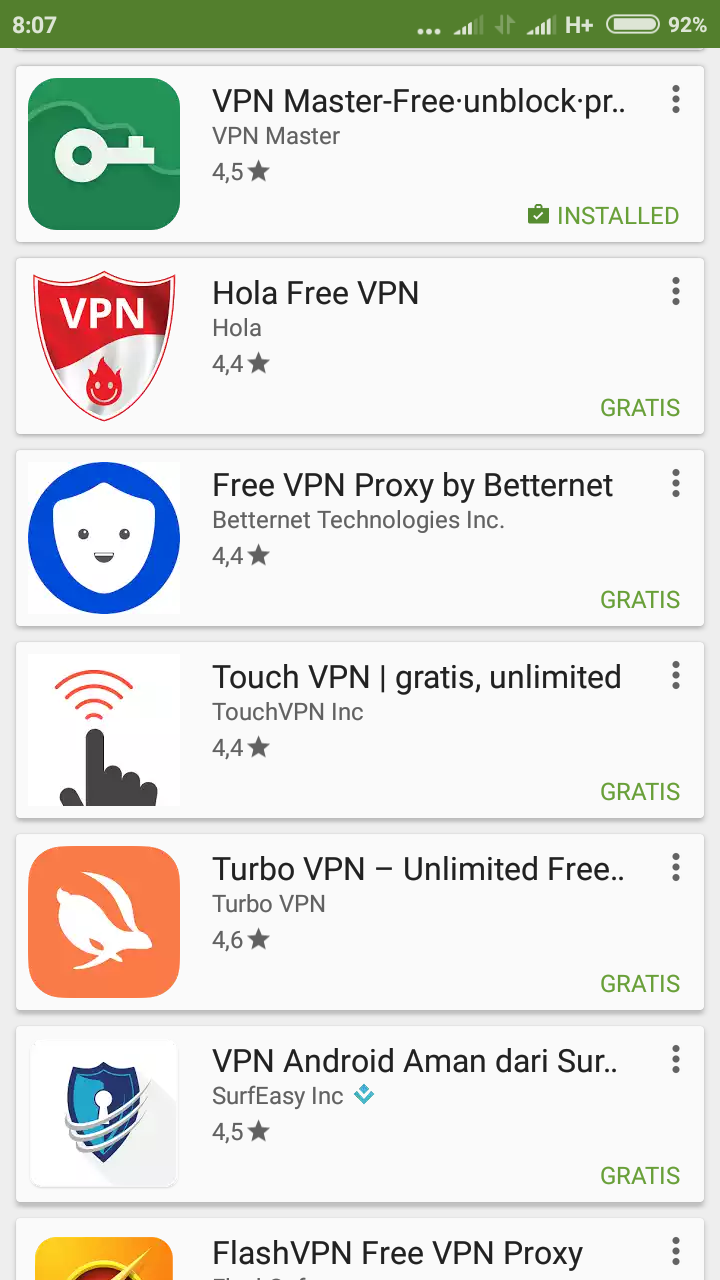The image size is (720, 1280).
Task: Open overflow menu for VPN Master
Action: [x=676, y=100]
